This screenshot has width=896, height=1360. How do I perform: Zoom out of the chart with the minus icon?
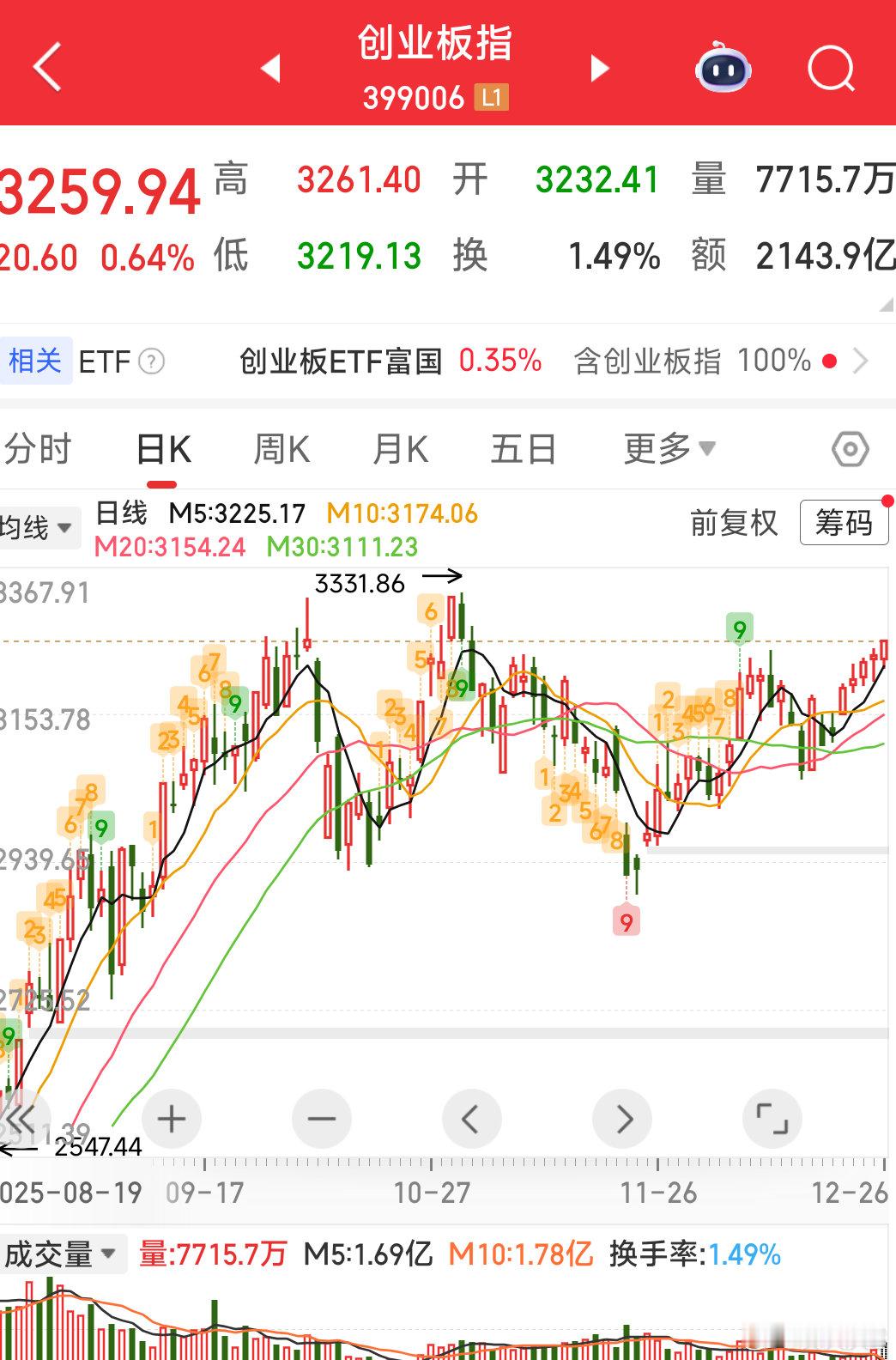320,1119
